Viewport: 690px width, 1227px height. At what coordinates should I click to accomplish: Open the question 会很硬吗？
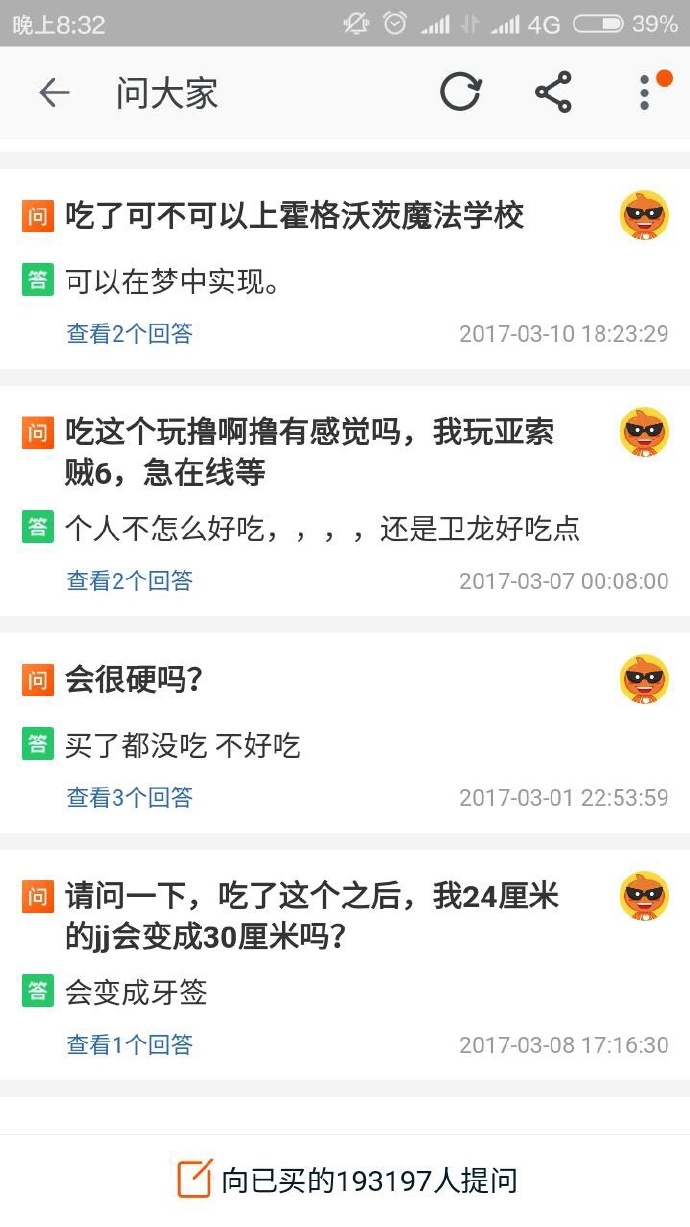pyautogui.click(x=135, y=680)
